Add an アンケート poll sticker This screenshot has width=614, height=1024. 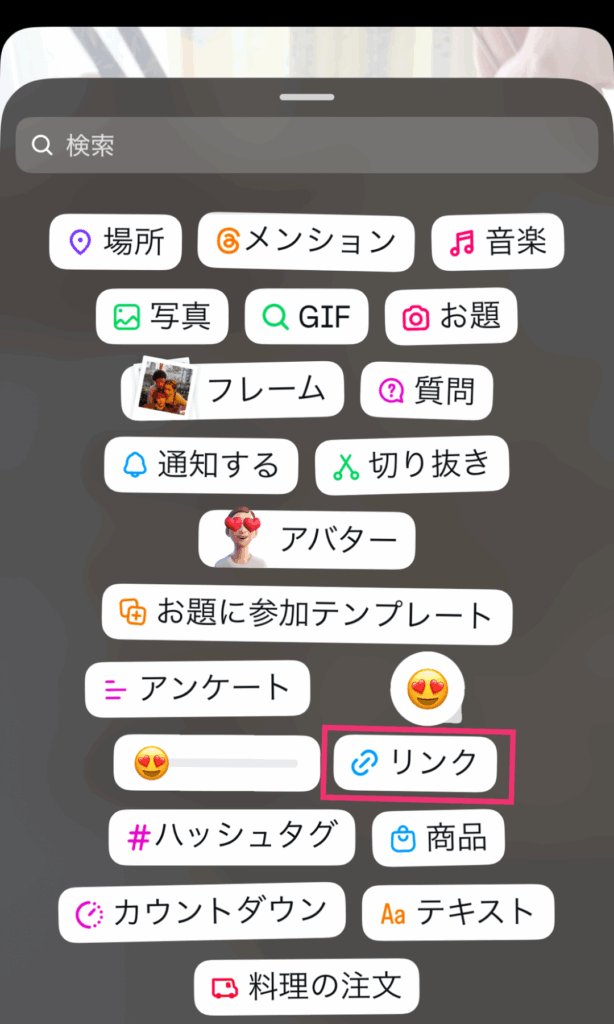coord(197,688)
